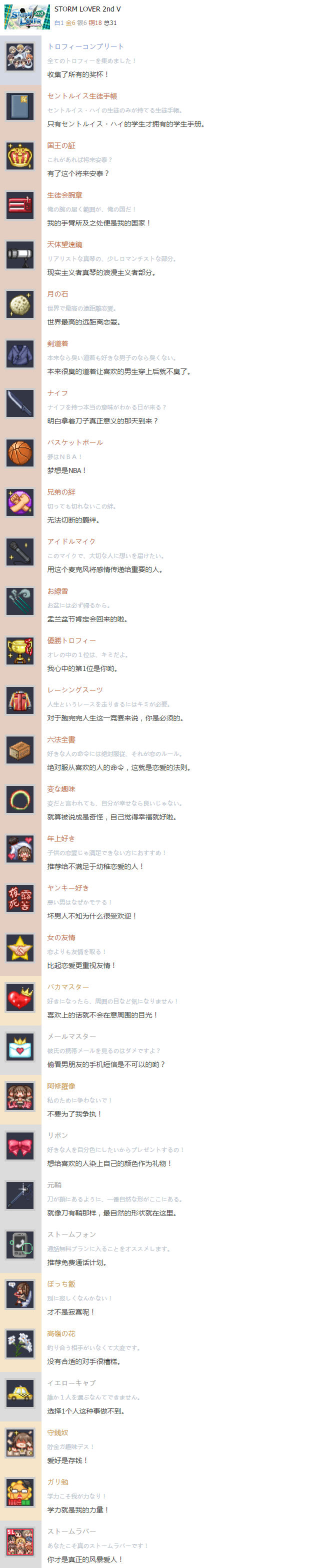The width and height of the screenshot is (330, 1568).
Task: Open the バカマスター gold trophy
Action: [68, 986]
